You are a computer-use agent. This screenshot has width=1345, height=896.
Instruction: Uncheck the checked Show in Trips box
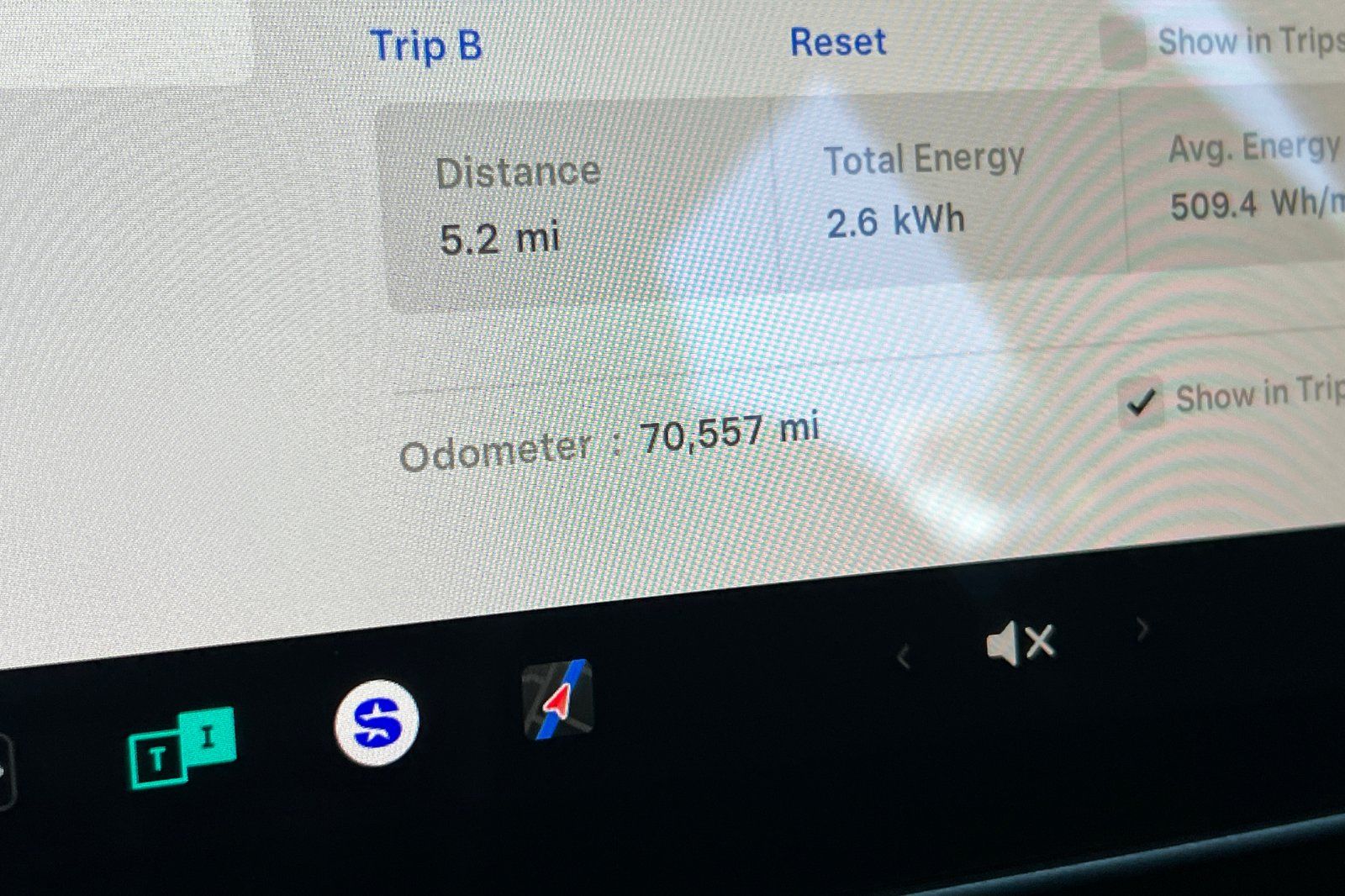(1142, 403)
